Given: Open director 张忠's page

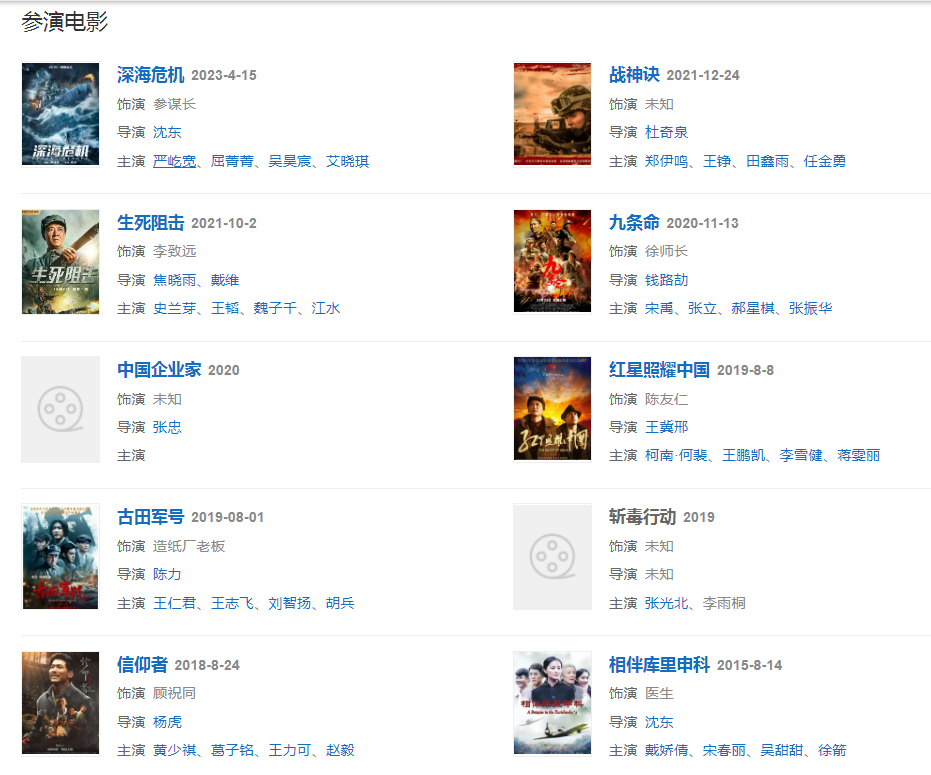Looking at the screenshot, I should (167, 427).
